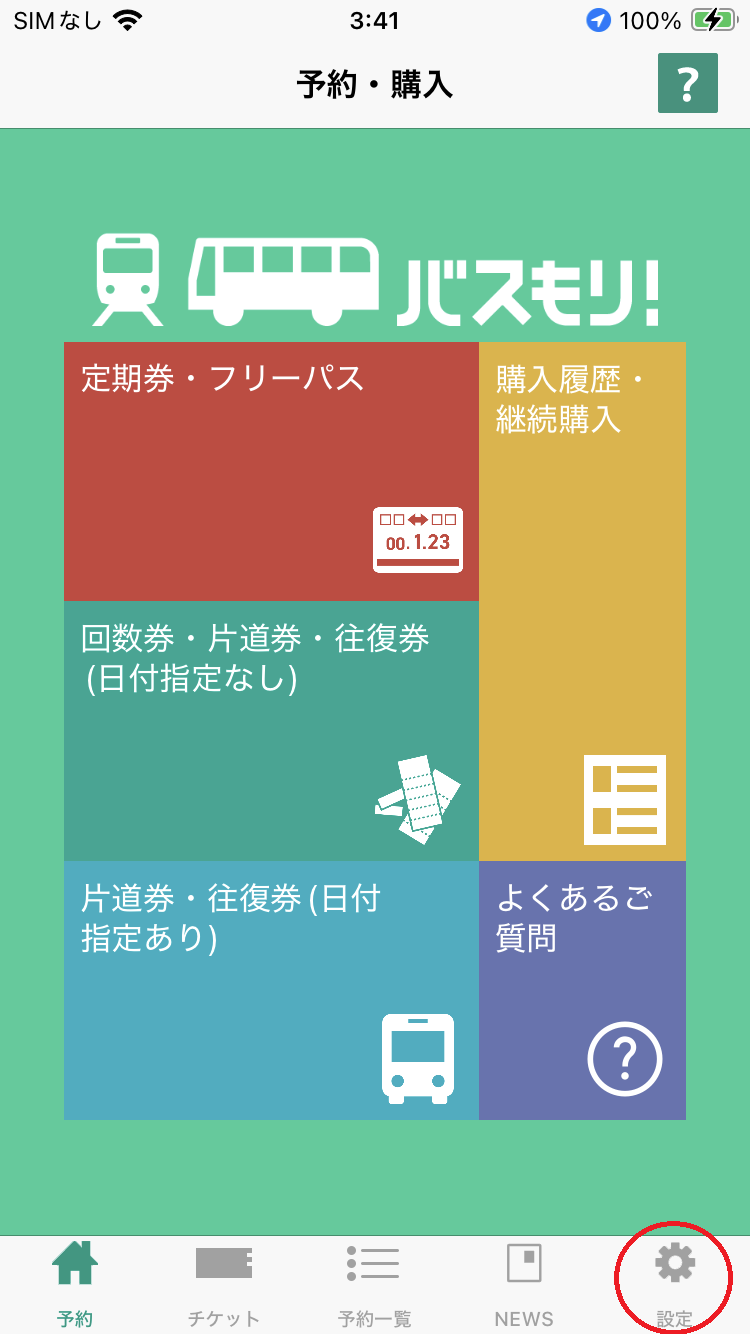This screenshot has width=750, height=1334.
Task: Tap the purchase history list icon
Action: click(625, 798)
